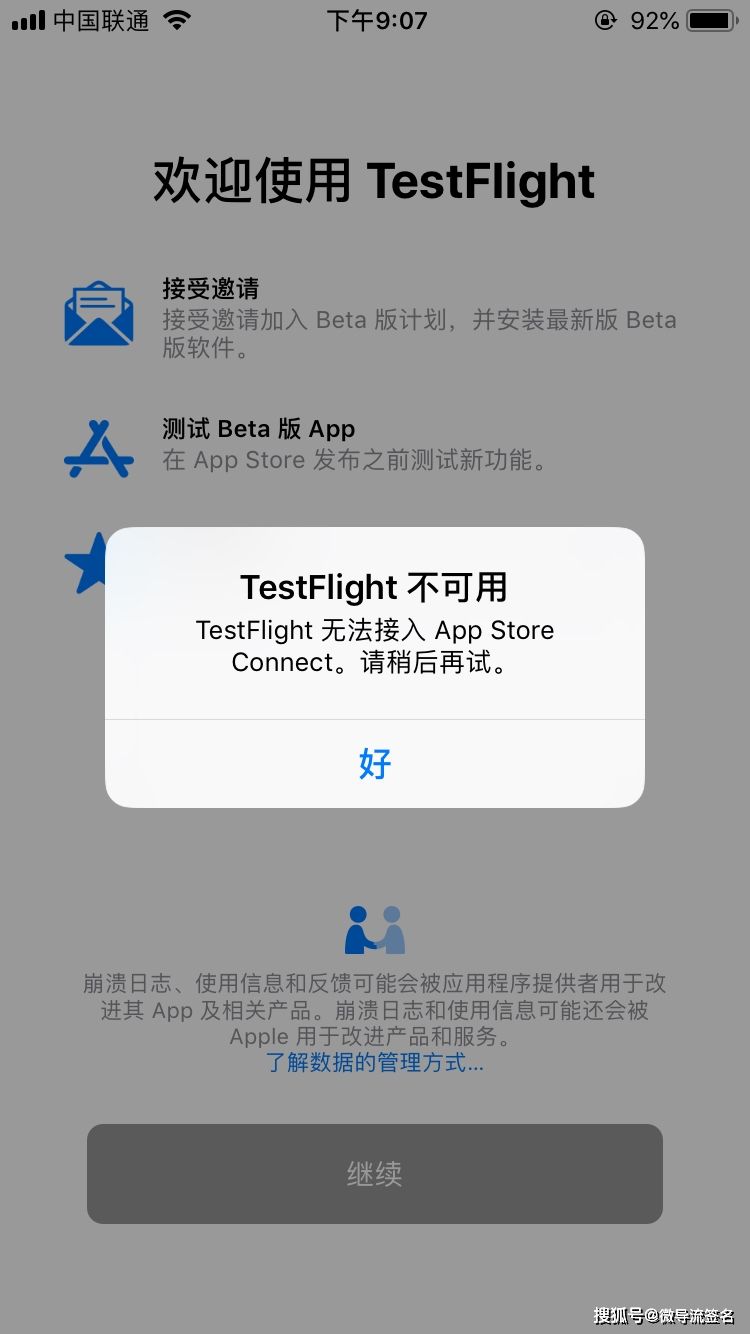
Task: Dismiss the alert by tapping 好
Action: 374,763
